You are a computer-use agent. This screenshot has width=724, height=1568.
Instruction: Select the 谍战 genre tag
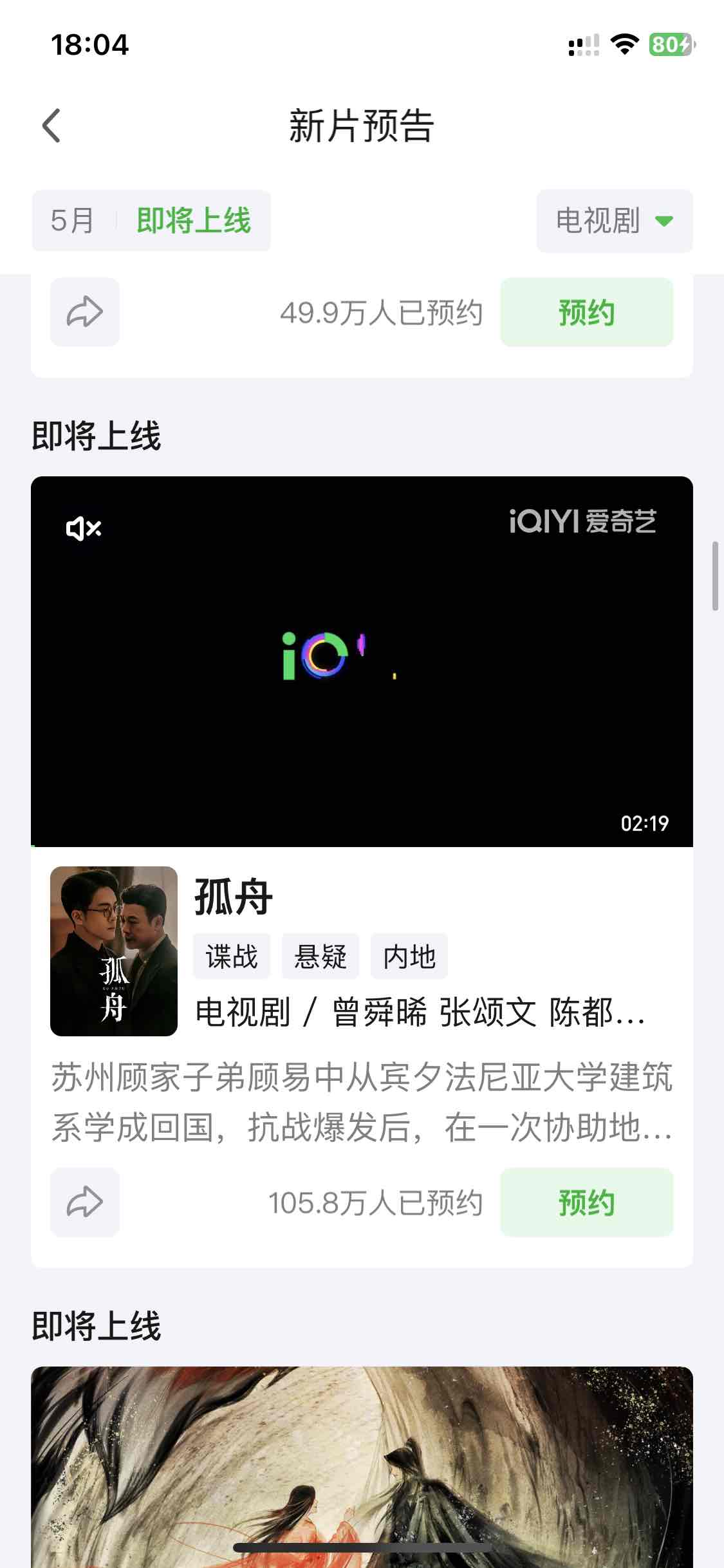232,957
